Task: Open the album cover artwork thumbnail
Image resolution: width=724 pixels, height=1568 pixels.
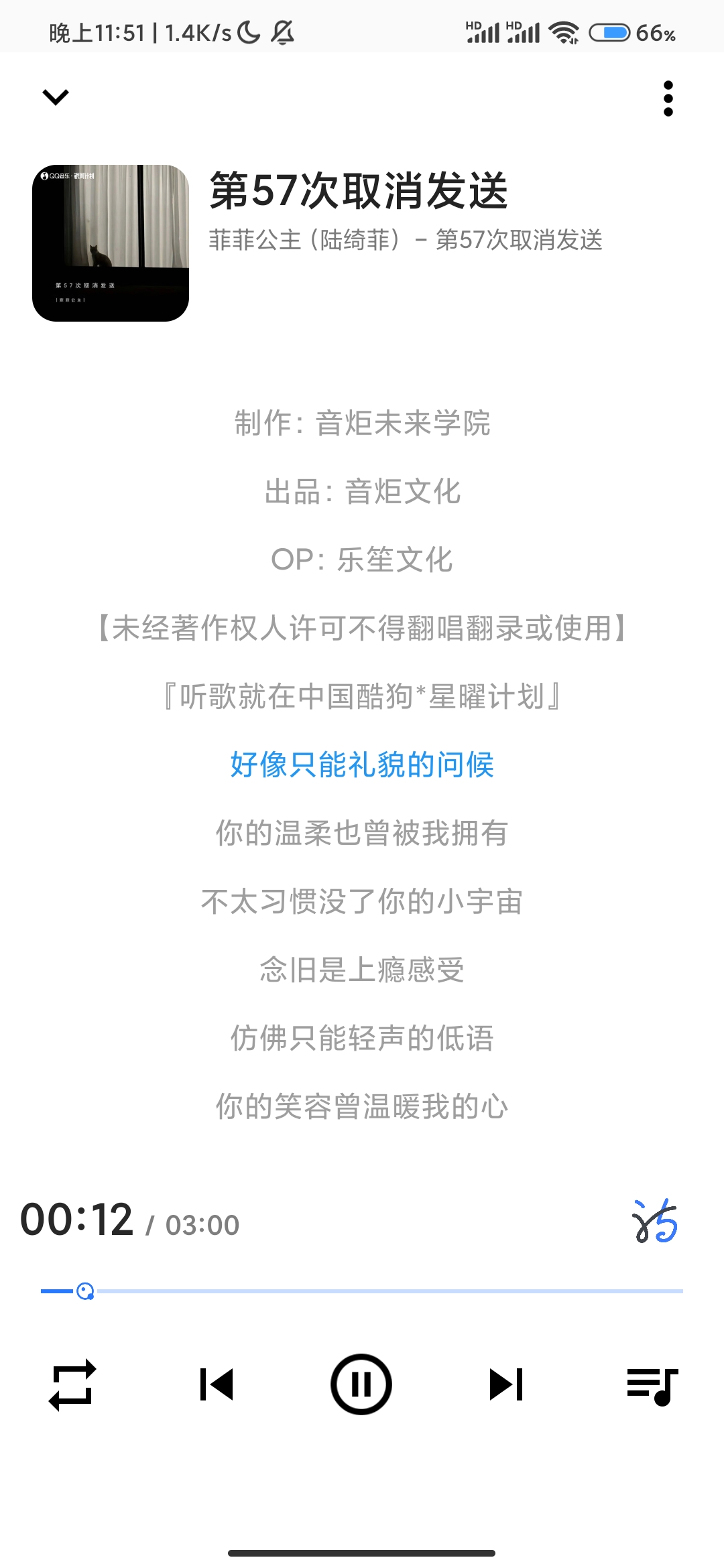Action: (x=111, y=244)
